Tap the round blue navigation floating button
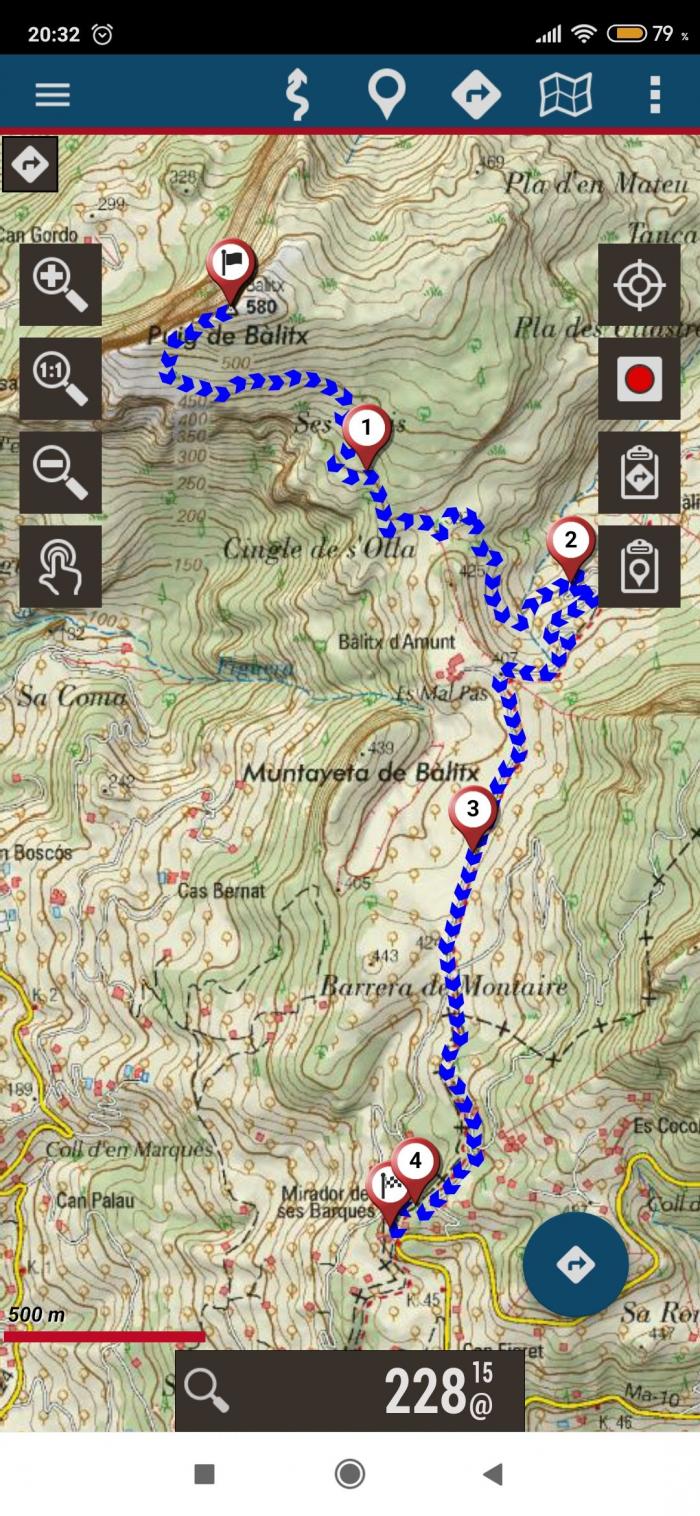This screenshot has height=1516, width=700. point(576,1265)
